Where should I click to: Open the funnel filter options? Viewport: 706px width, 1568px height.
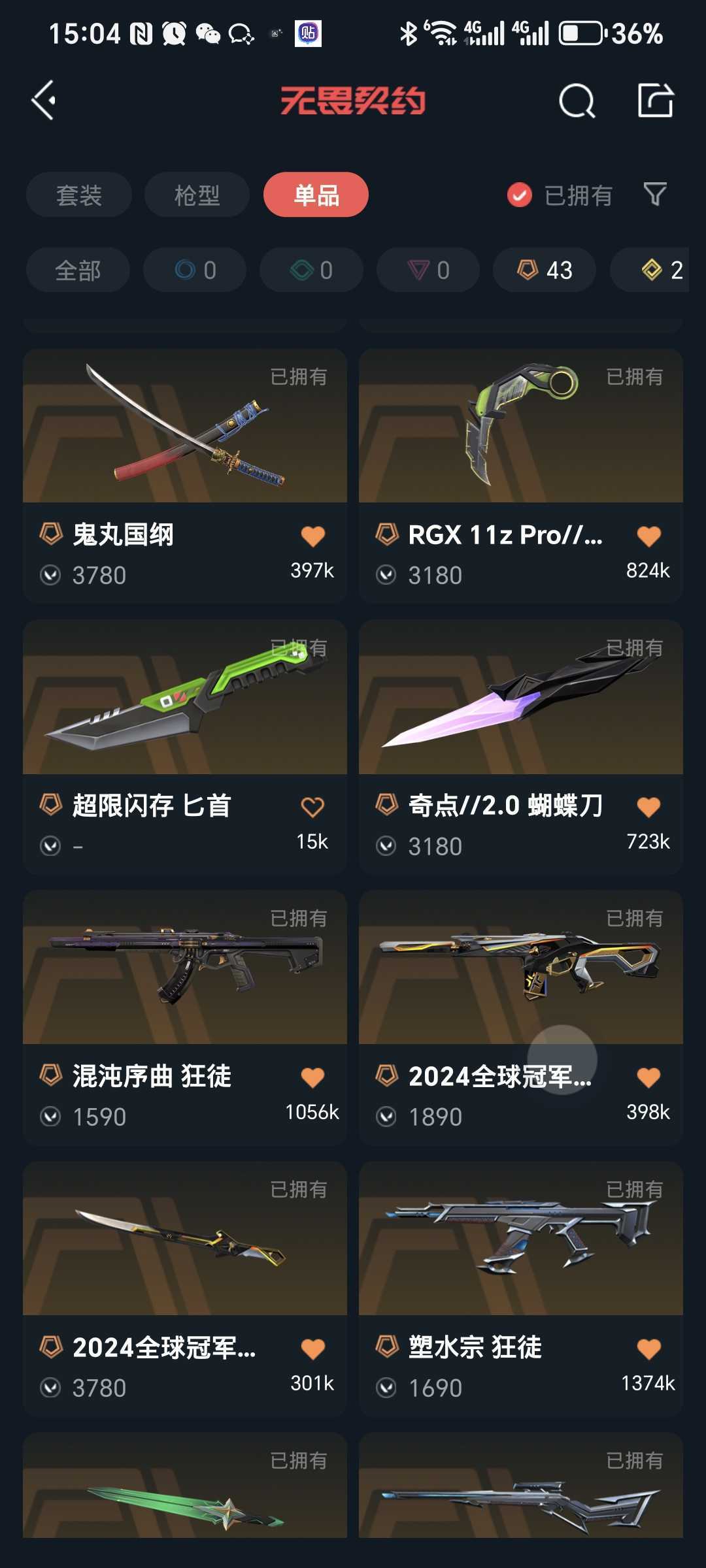(x=655, y=194)
